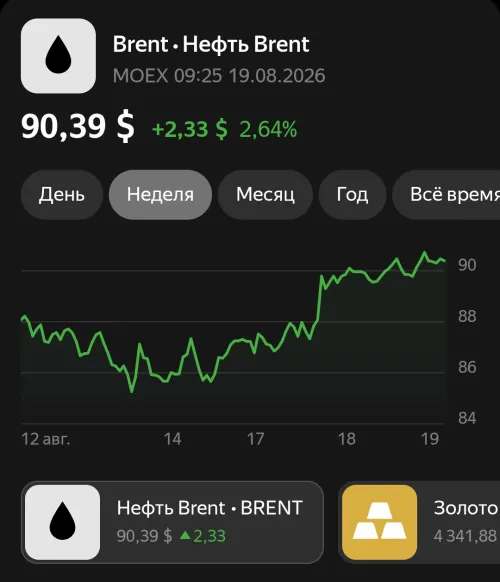Select the Всё время period chip

click(446, 194)
